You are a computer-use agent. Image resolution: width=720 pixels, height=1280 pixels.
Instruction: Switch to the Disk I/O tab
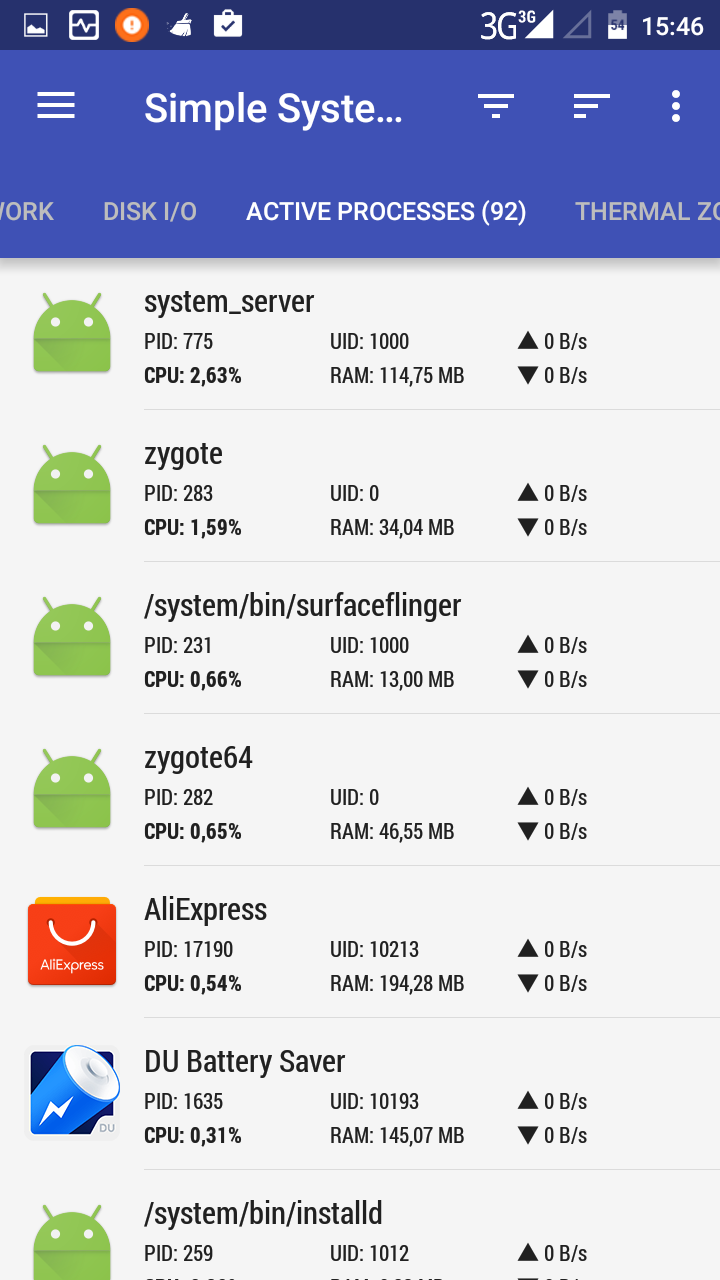tap(150, 211)
